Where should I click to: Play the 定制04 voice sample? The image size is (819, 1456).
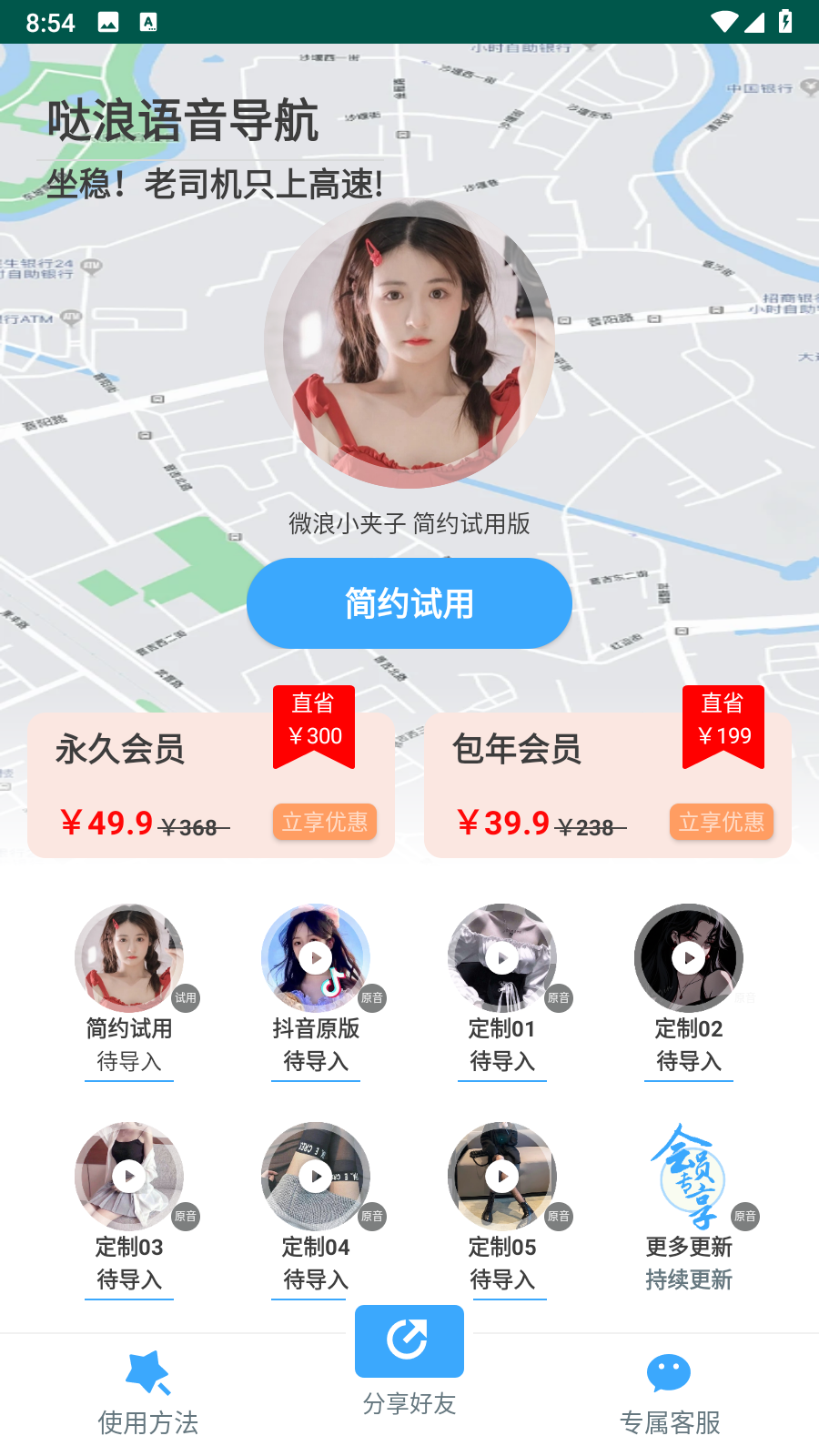[x=316, y=1176]
